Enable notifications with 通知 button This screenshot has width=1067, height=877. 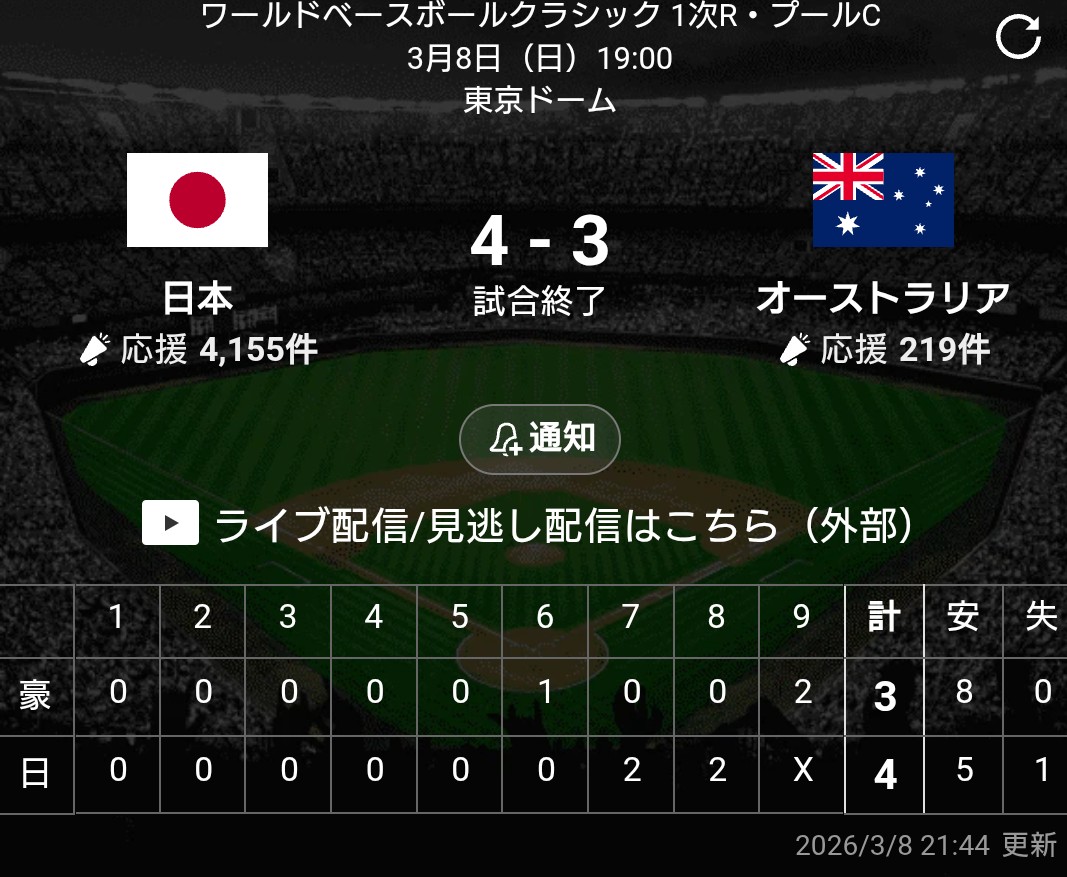tap(540, 439)
